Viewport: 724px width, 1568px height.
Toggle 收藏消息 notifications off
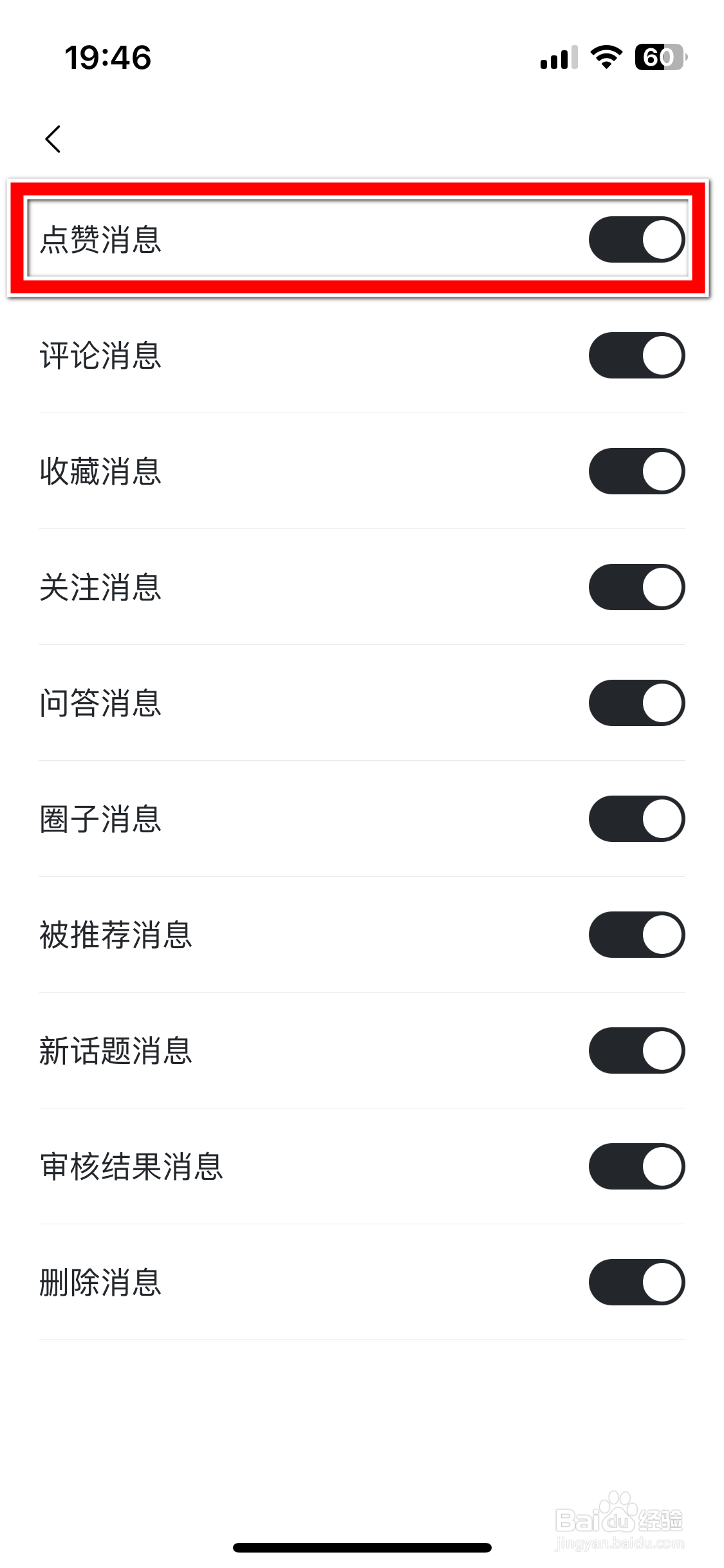point(636,471)
